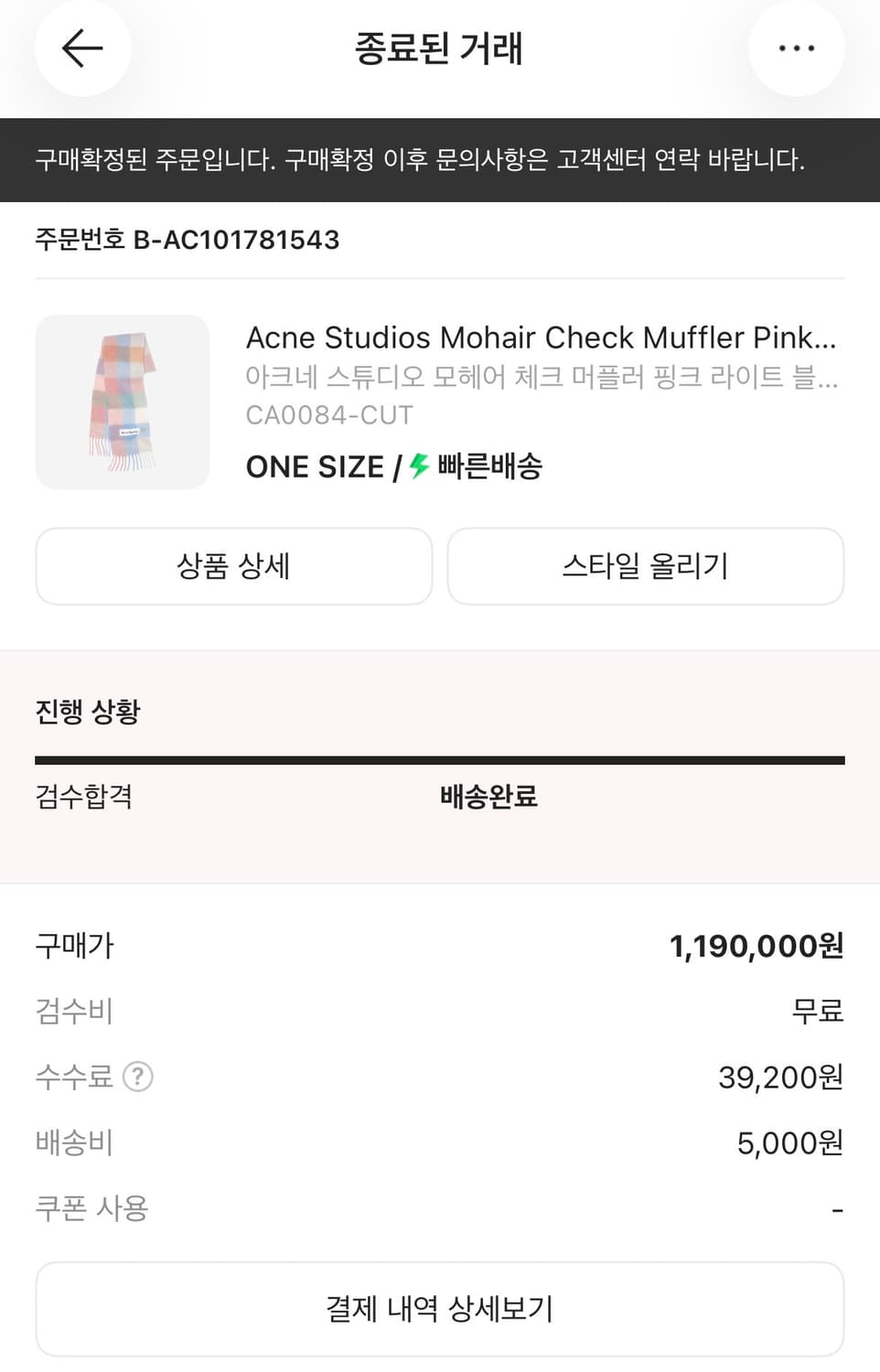The image size is (880, 1372).
Task: Tap 스타일 올리기 to upload a style
Action: click(x=645, y=566)
